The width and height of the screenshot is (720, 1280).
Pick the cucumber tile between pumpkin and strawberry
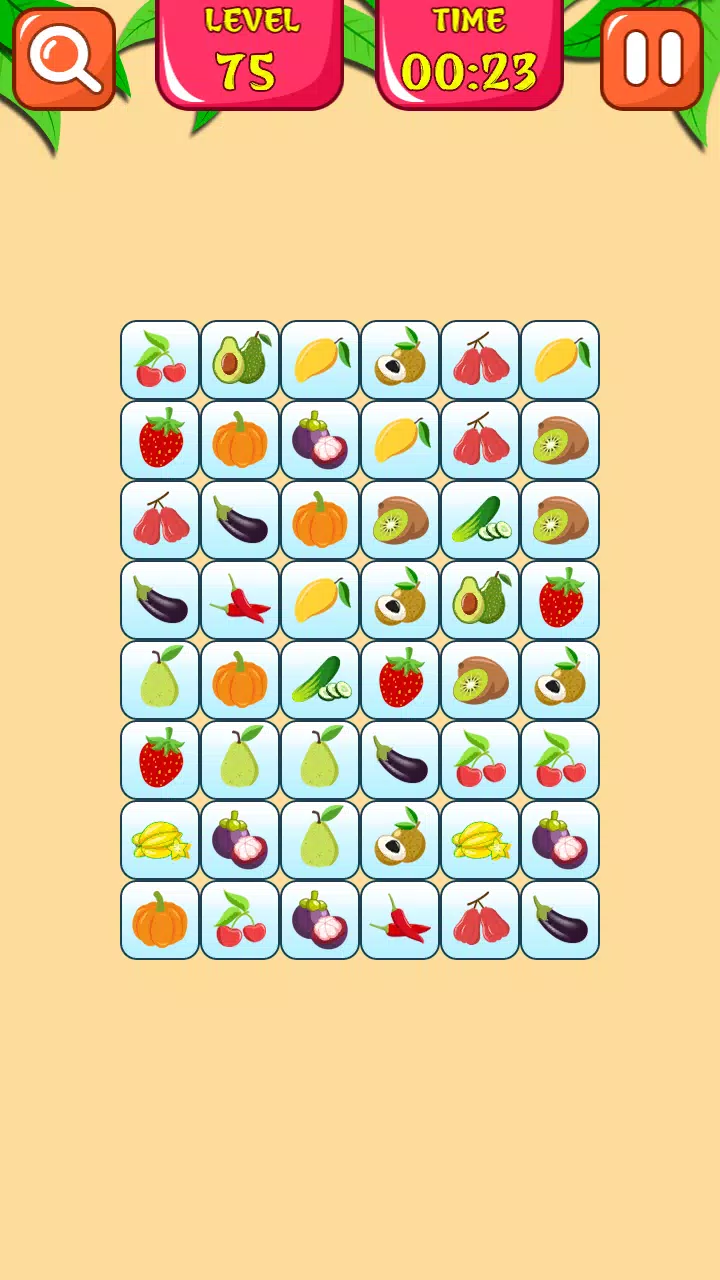tap(320, 680)
